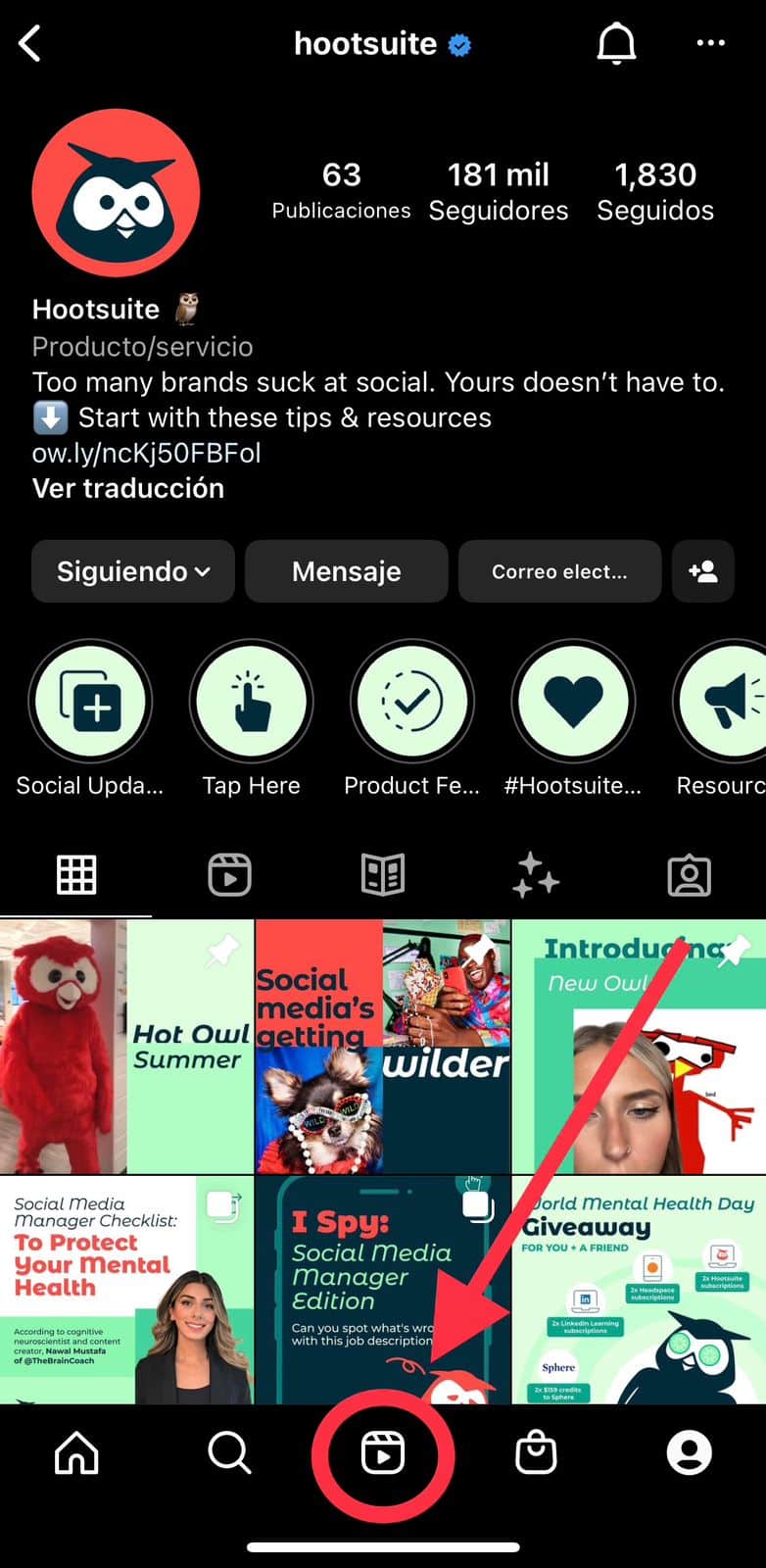Tap Ver traducción under the bio

point(128,488)
